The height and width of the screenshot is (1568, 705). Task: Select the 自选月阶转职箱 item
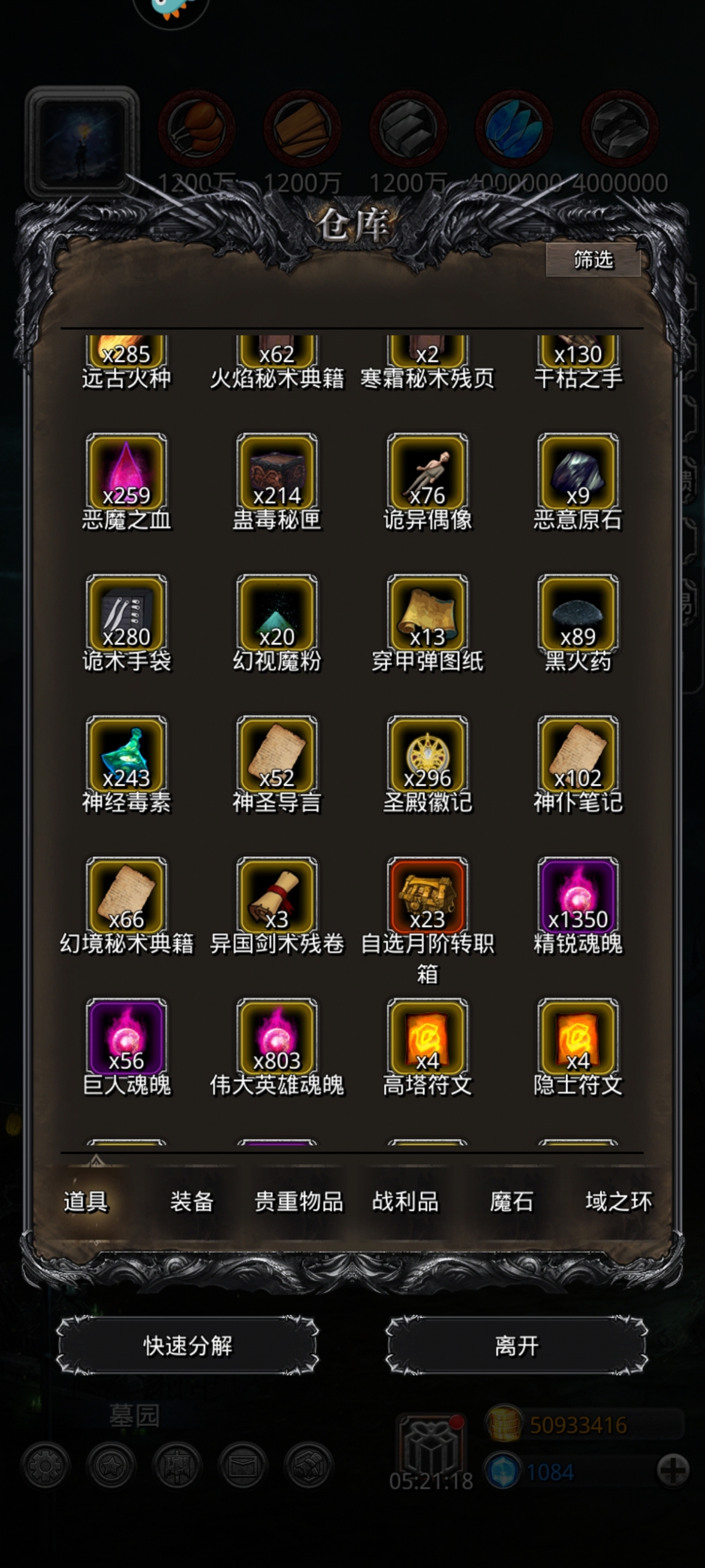428,896
